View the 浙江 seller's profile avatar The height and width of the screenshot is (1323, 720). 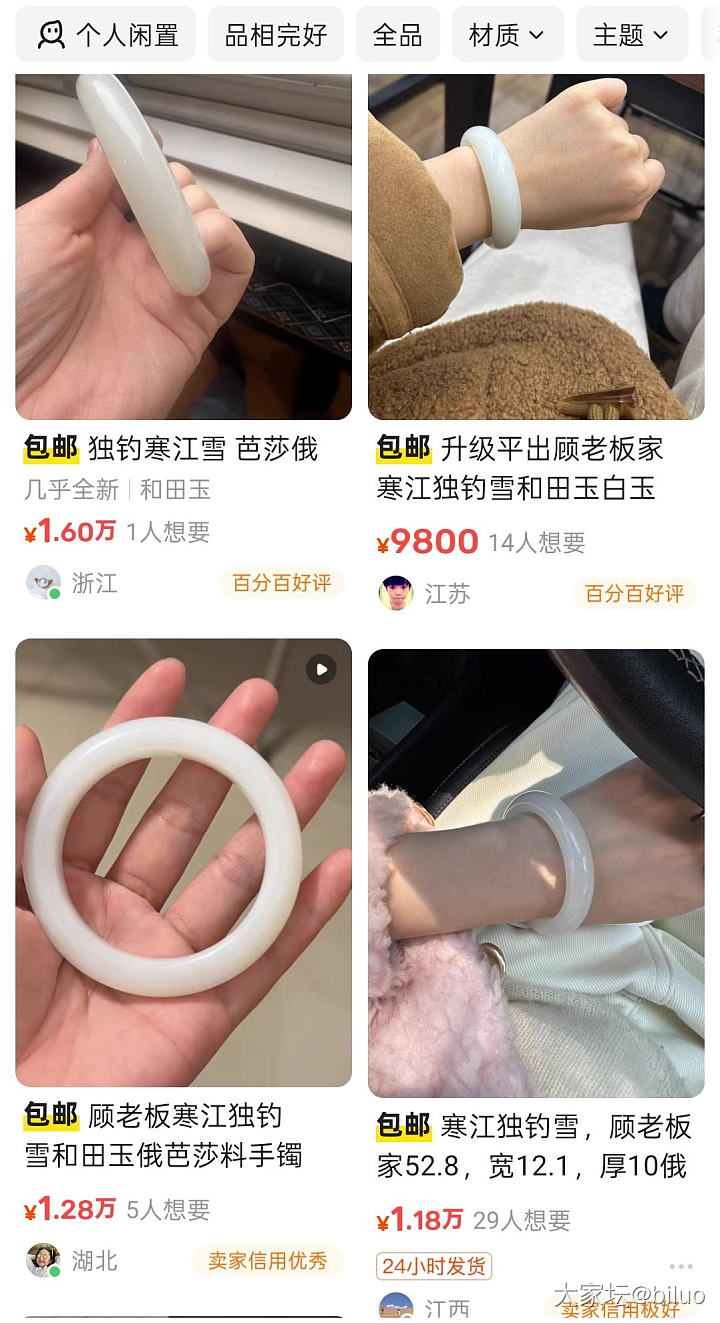tap(43, 582)
